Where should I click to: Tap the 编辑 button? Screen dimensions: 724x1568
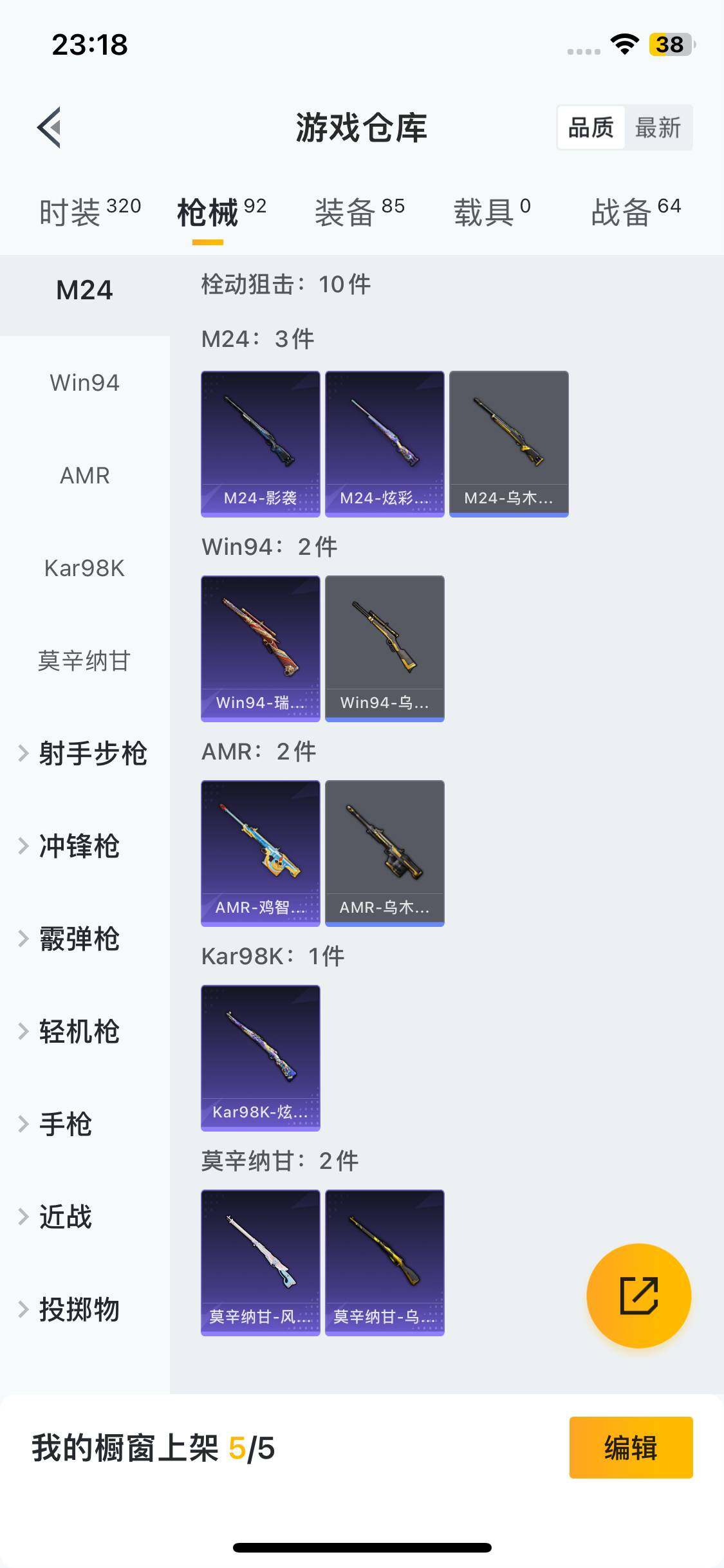click(631, 1448)
